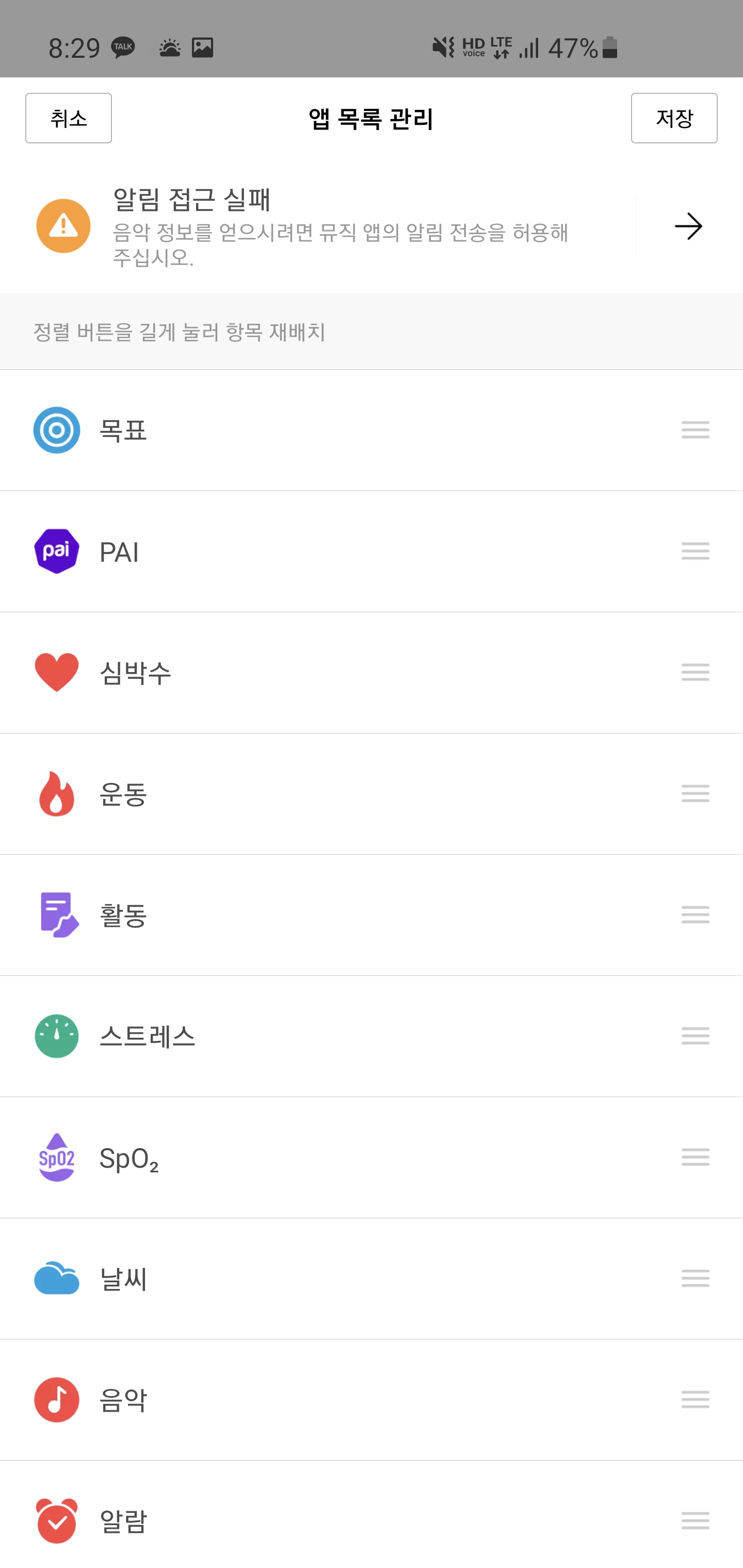Tap the reorder handle for 스트레스
The image size is (743, 1568).
click(695, 1035)
